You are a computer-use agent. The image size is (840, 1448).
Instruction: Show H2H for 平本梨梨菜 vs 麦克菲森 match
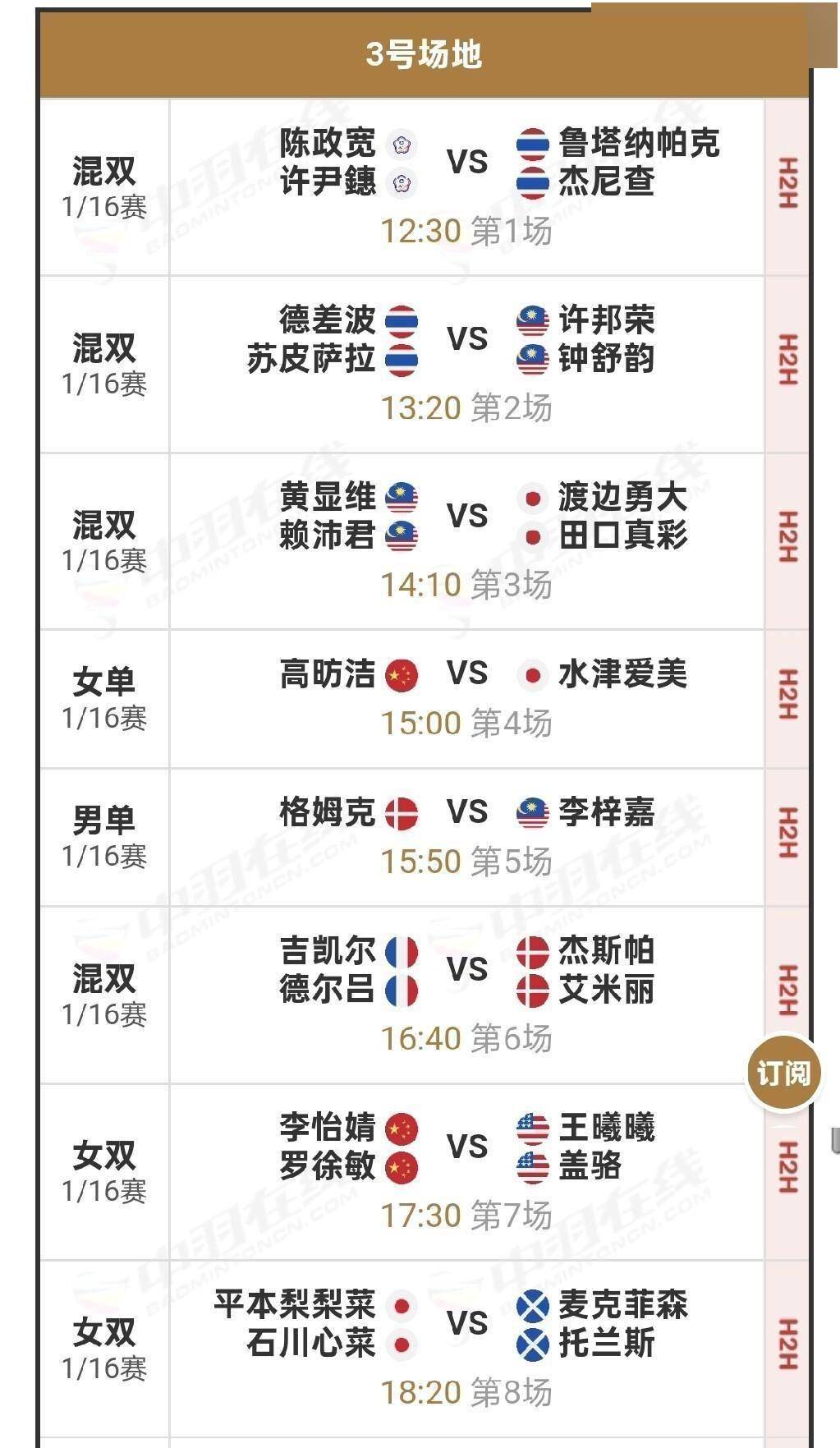point(787,1345)
